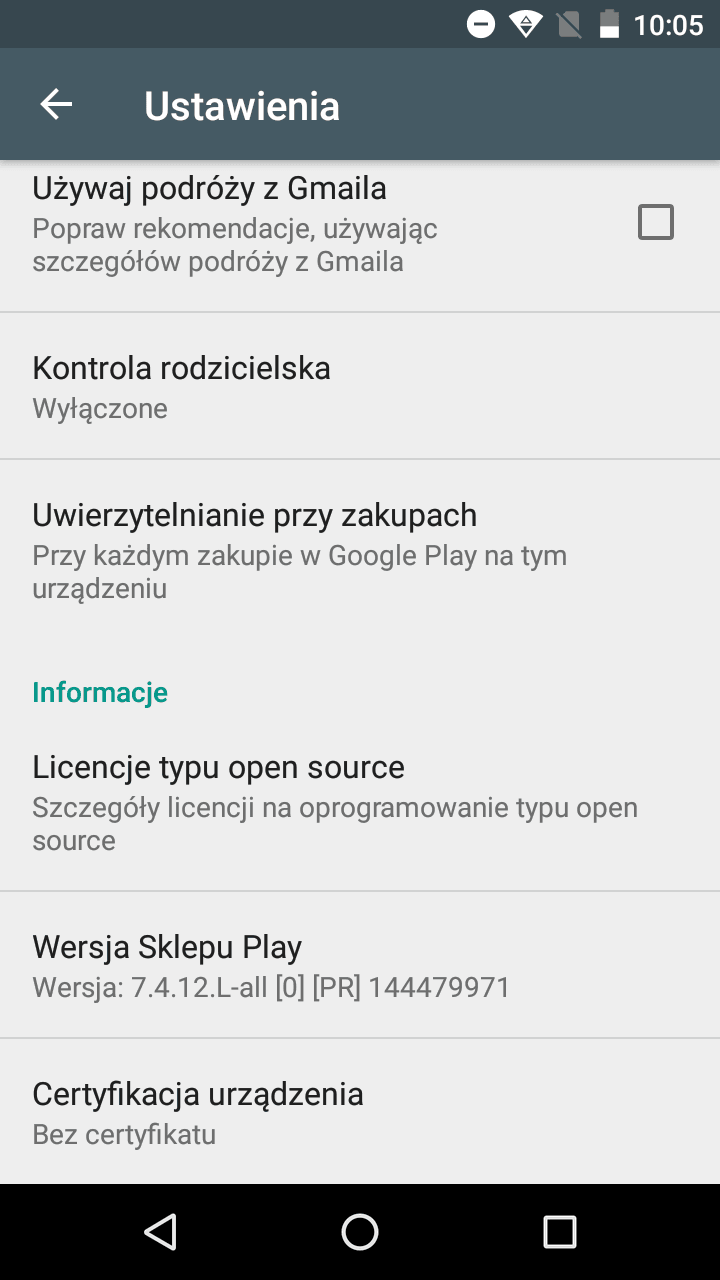720x1280 pixels.
Task: Enable the Używaj podróży z Gmaila checkbox
Action: (655, 221)
